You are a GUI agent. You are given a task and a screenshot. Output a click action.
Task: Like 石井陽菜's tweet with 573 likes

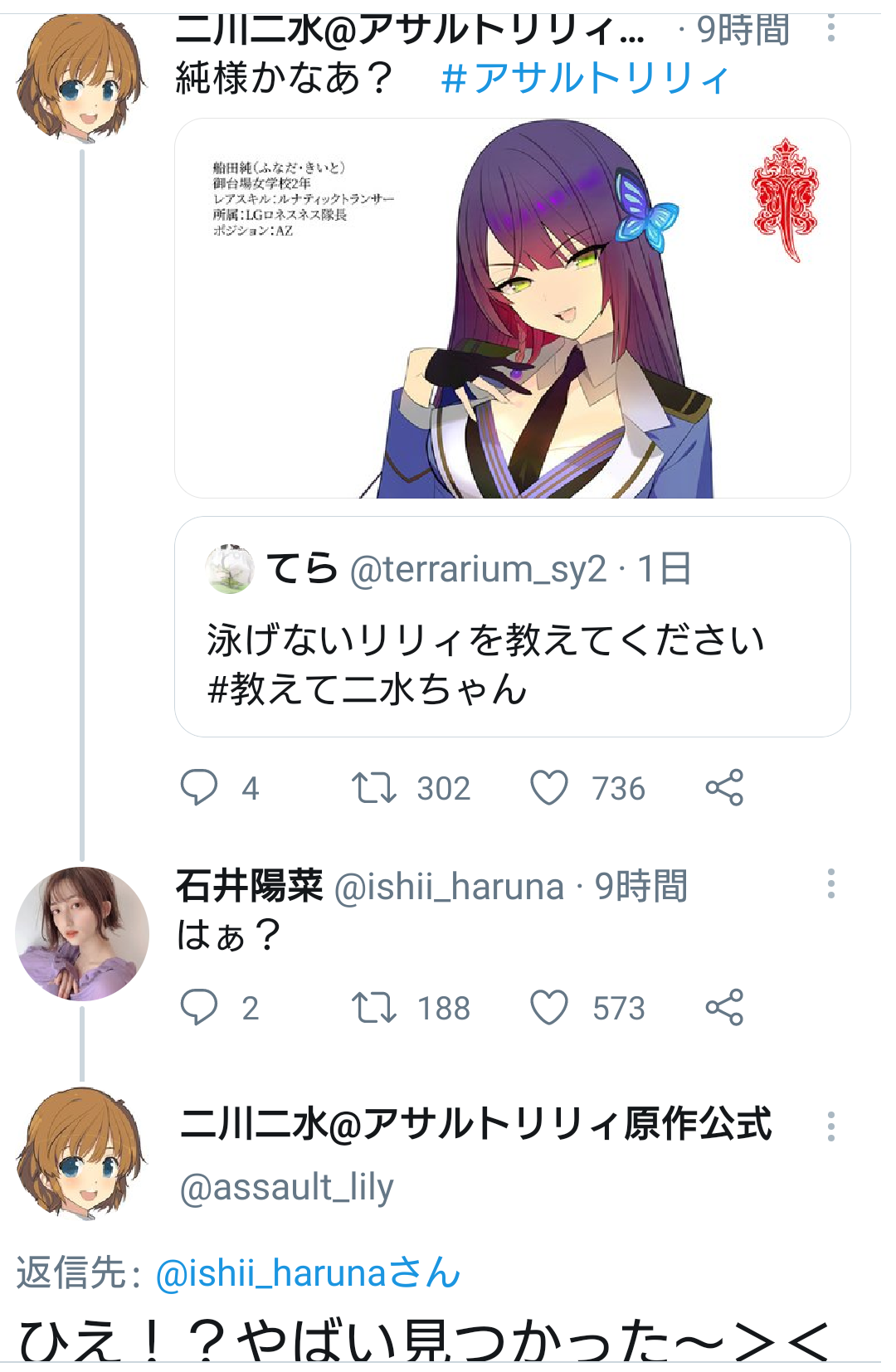[x=548, y=1007]
